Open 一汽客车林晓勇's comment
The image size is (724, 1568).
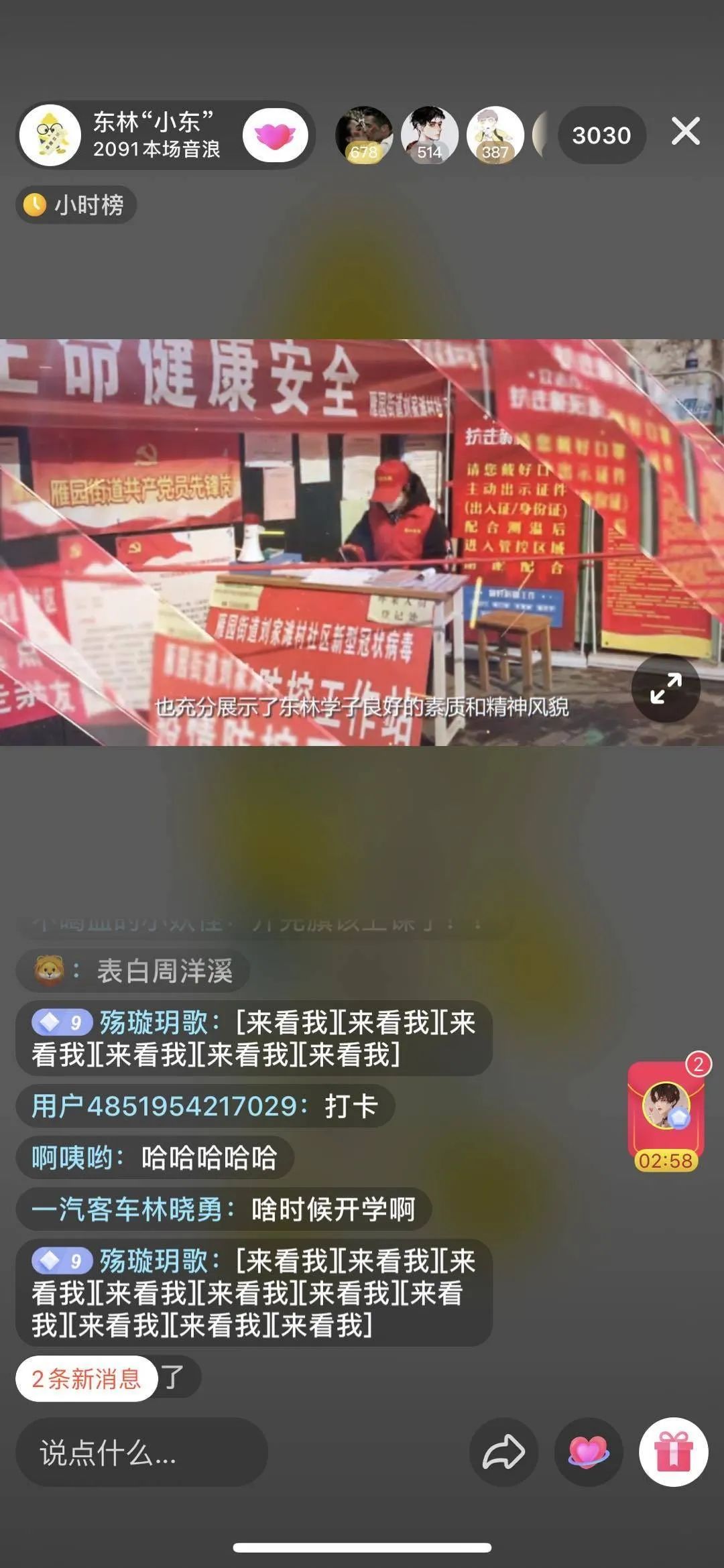tap(223, 1209)
